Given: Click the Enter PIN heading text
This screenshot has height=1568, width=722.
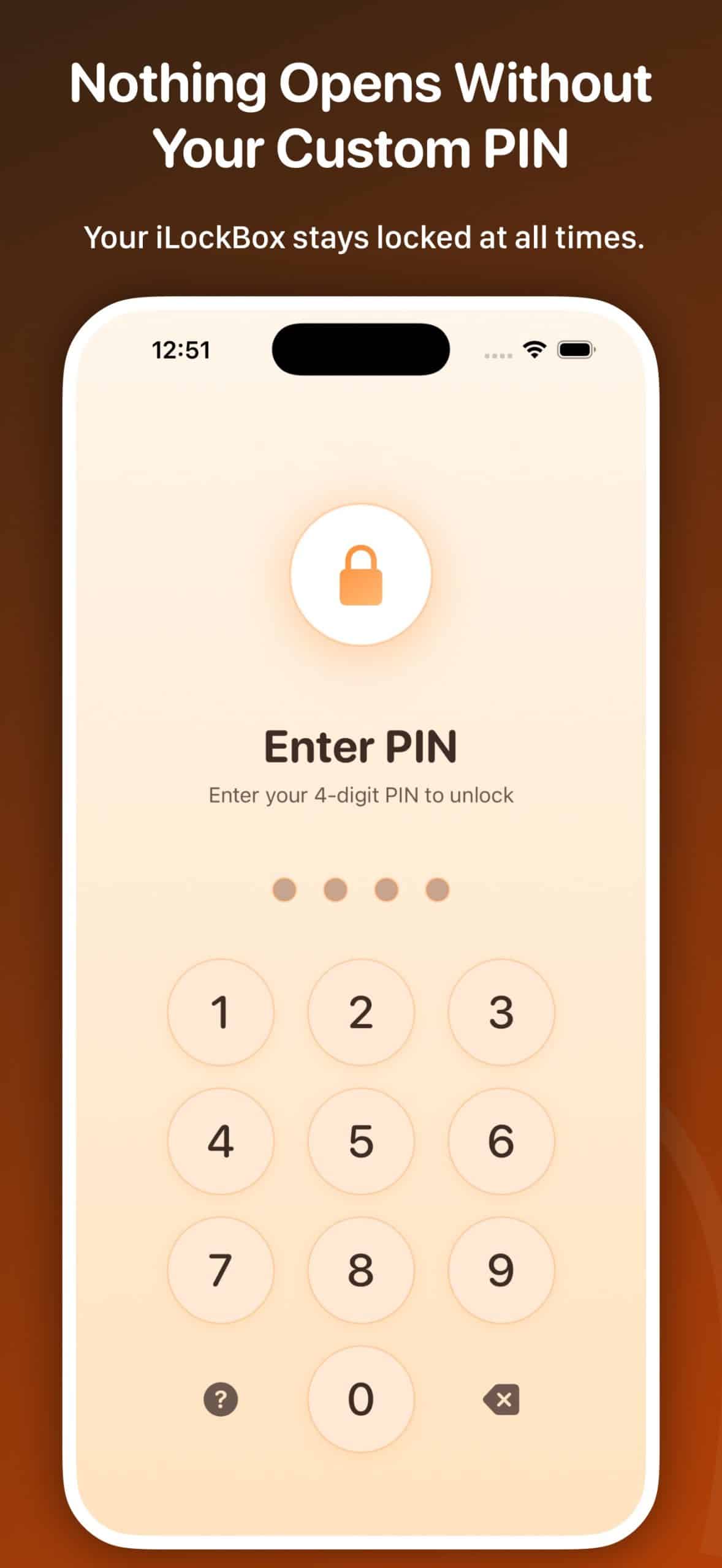Looking at the screenshot, I should (361, 747).
